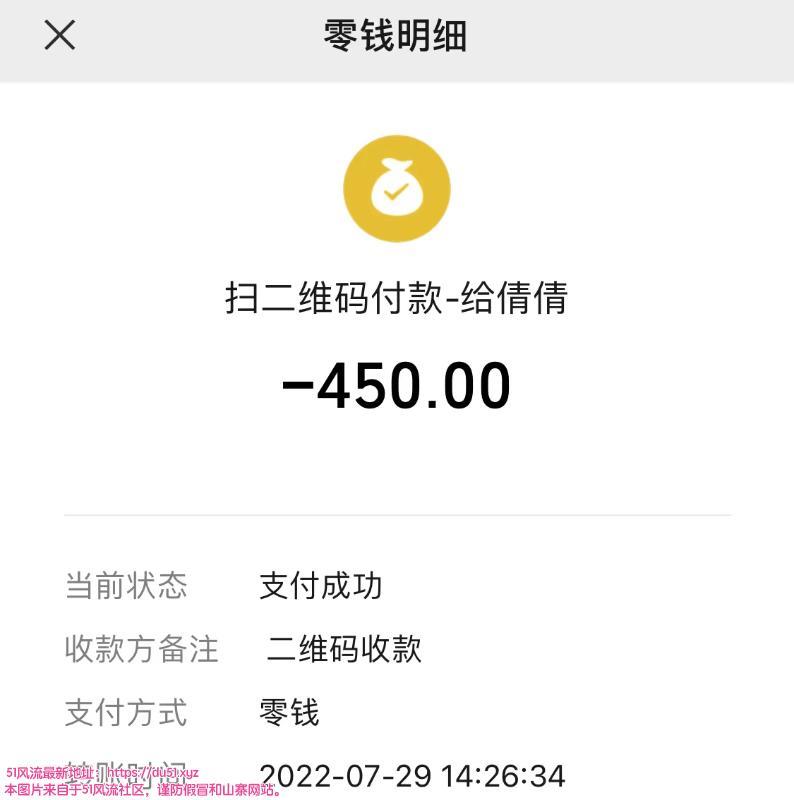Tap the timestamp 2022-07-29 14:26:34
Viewport: 794px width, 800px height.
(411, 777)
